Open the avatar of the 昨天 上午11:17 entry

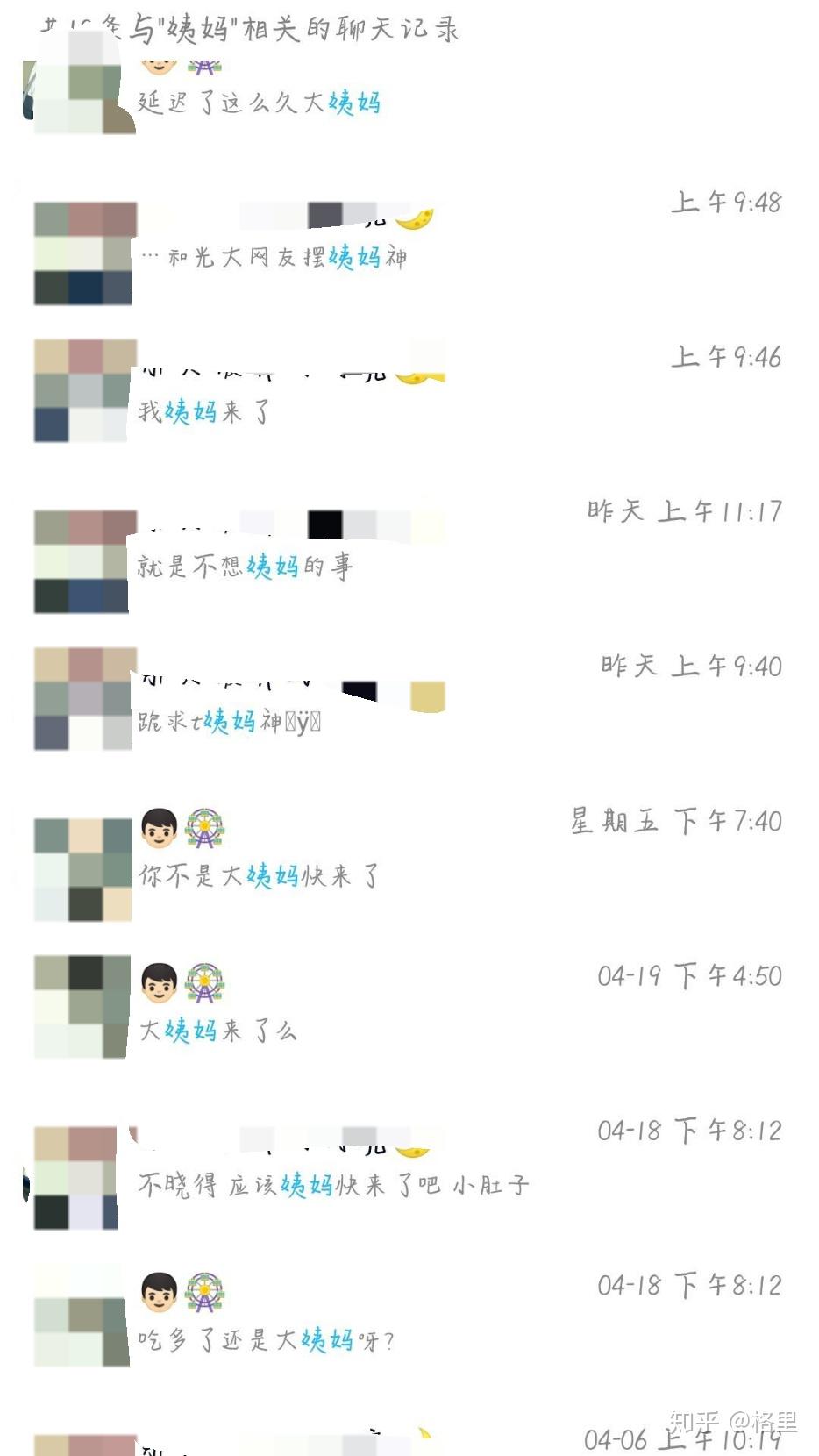[83, 561]
